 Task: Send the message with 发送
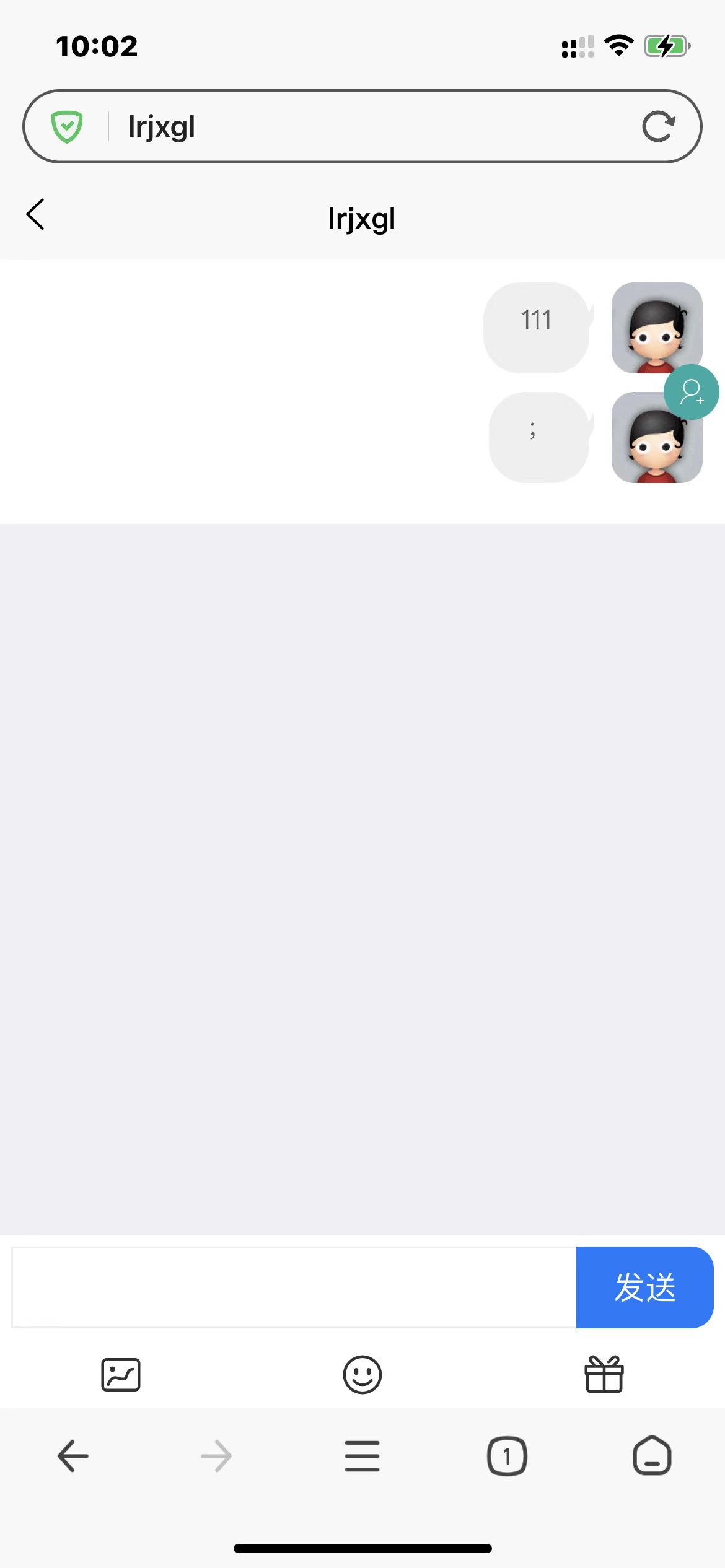click(x=644, y=1287)
